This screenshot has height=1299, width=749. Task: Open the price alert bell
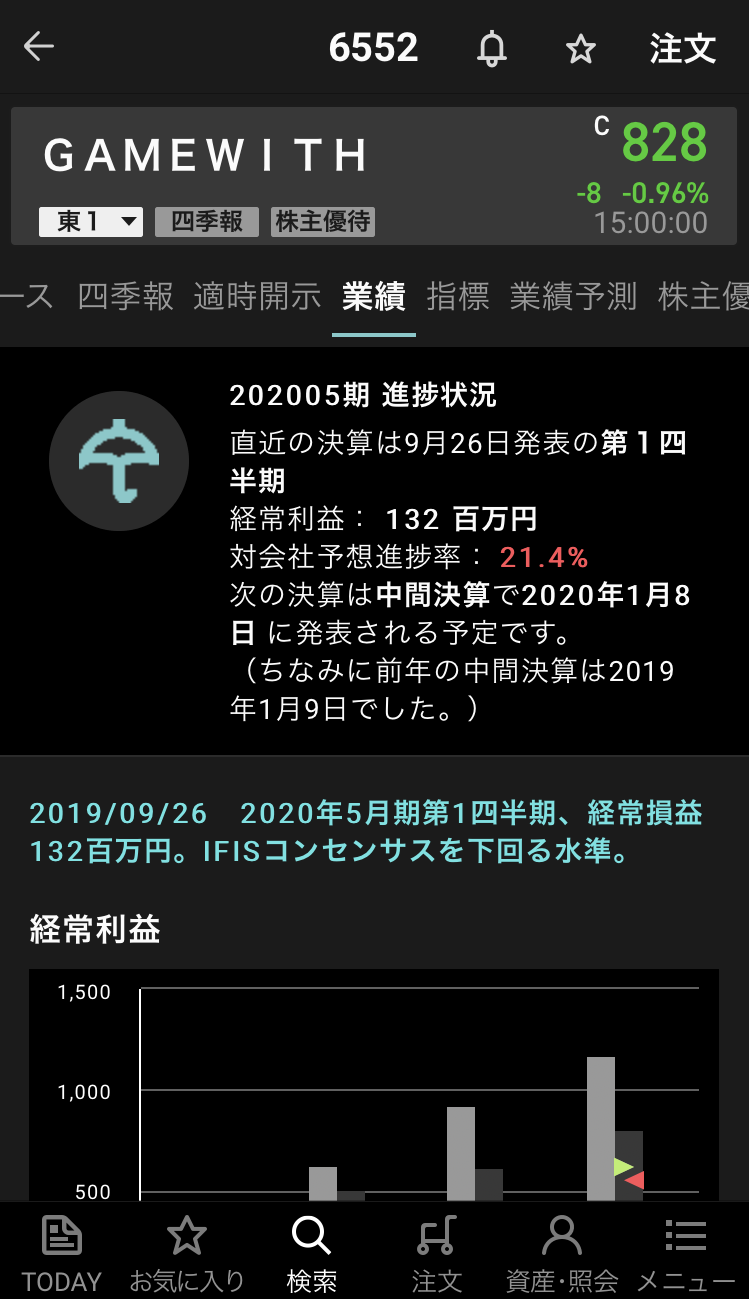point(491,48)
